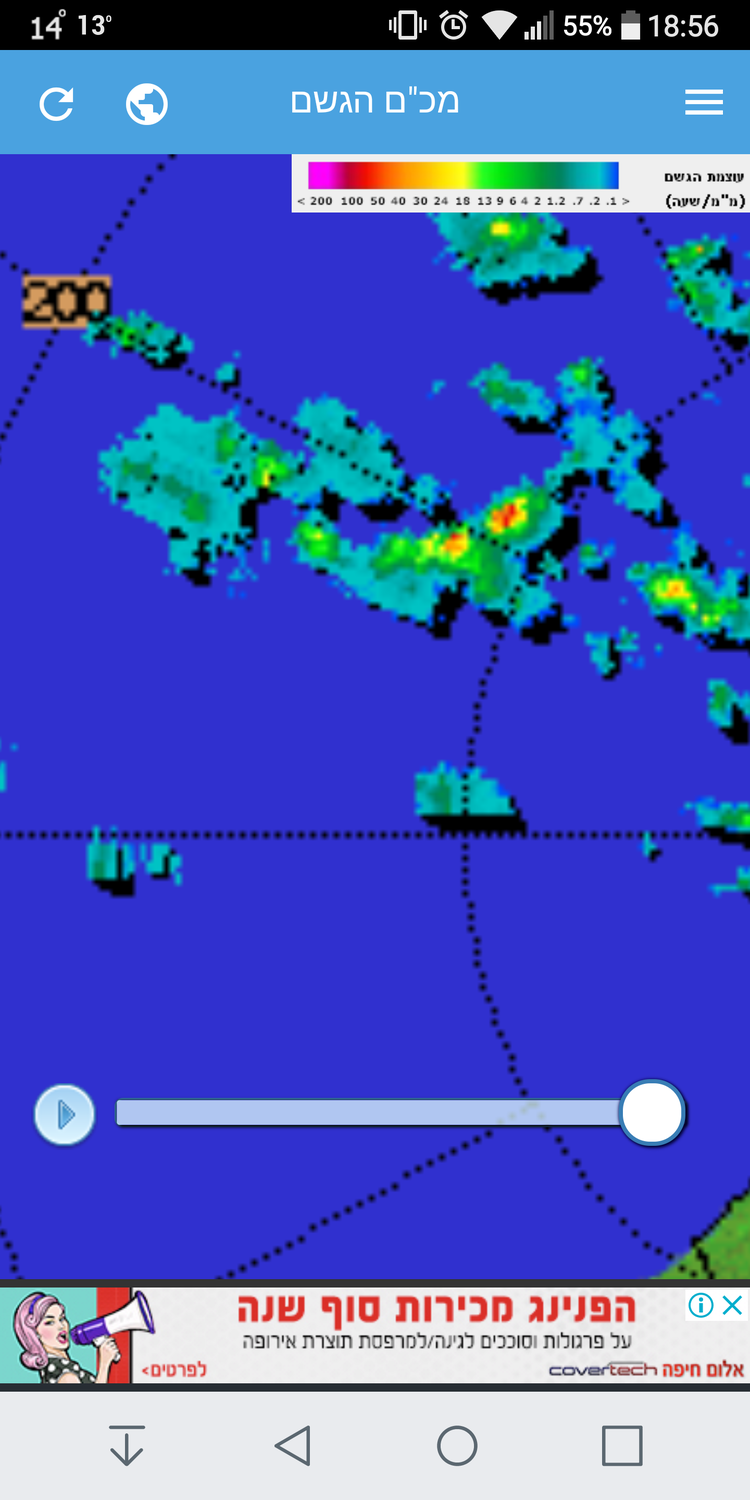This screenshot has height=1500, width=750.
Task: Play the radar animation
Action: (x=65, y=1114)
